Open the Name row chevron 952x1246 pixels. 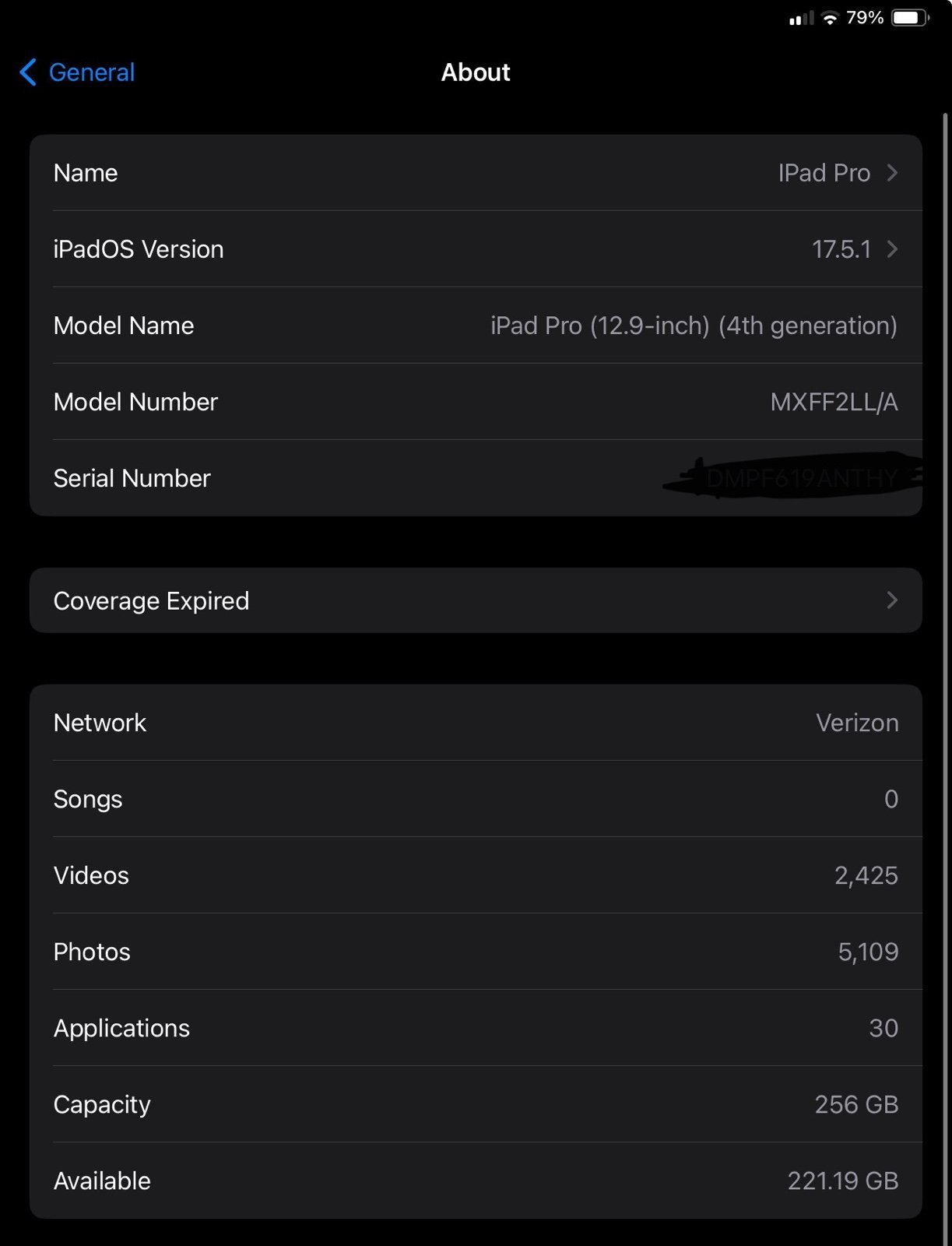point(892,173)
